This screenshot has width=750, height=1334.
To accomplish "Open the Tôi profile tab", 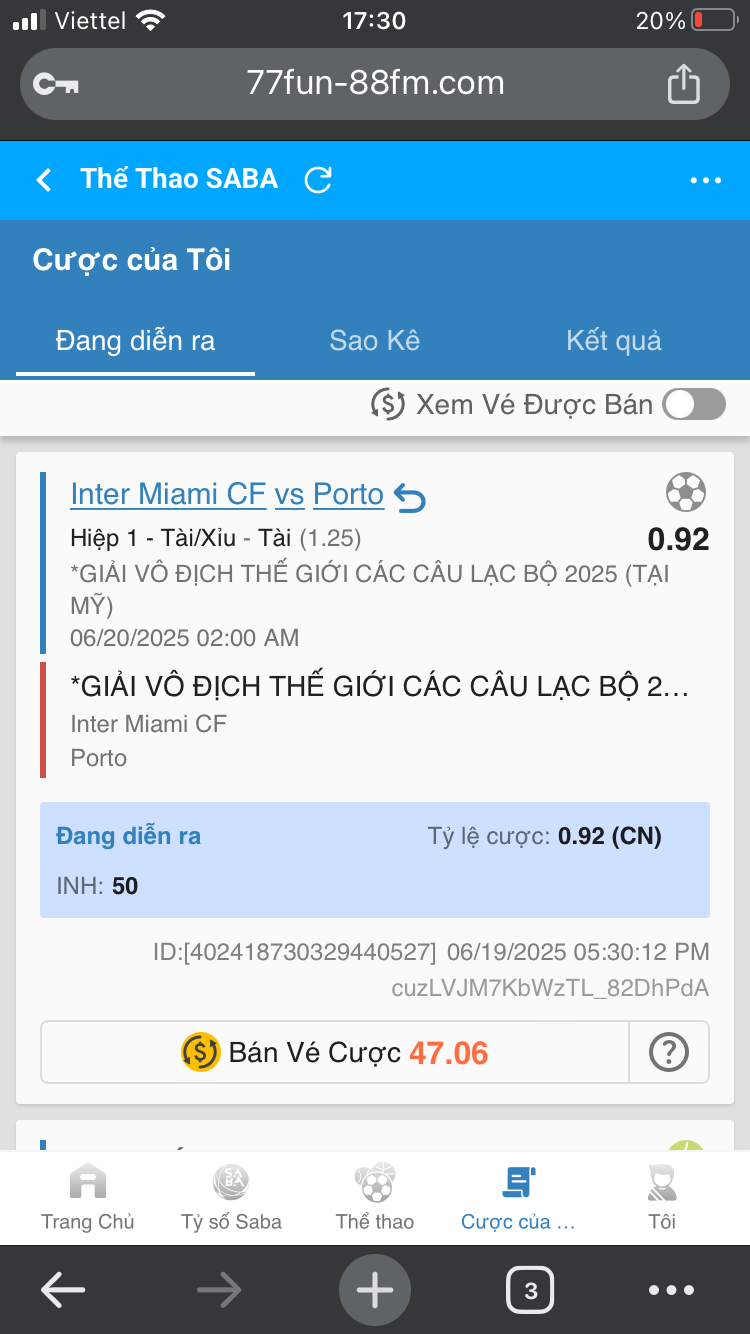I will point(662,1198).
